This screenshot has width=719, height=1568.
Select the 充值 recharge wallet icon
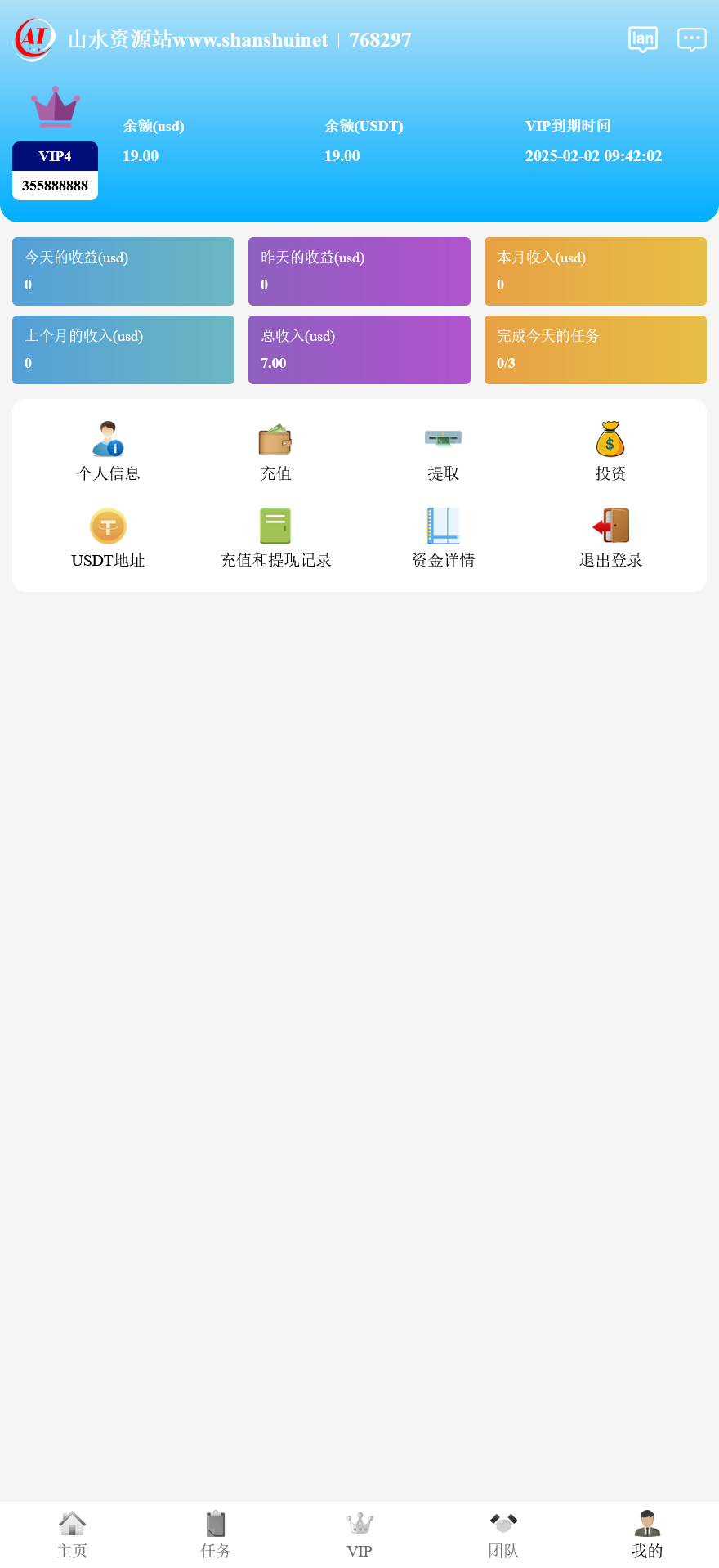tap(275, 439)
